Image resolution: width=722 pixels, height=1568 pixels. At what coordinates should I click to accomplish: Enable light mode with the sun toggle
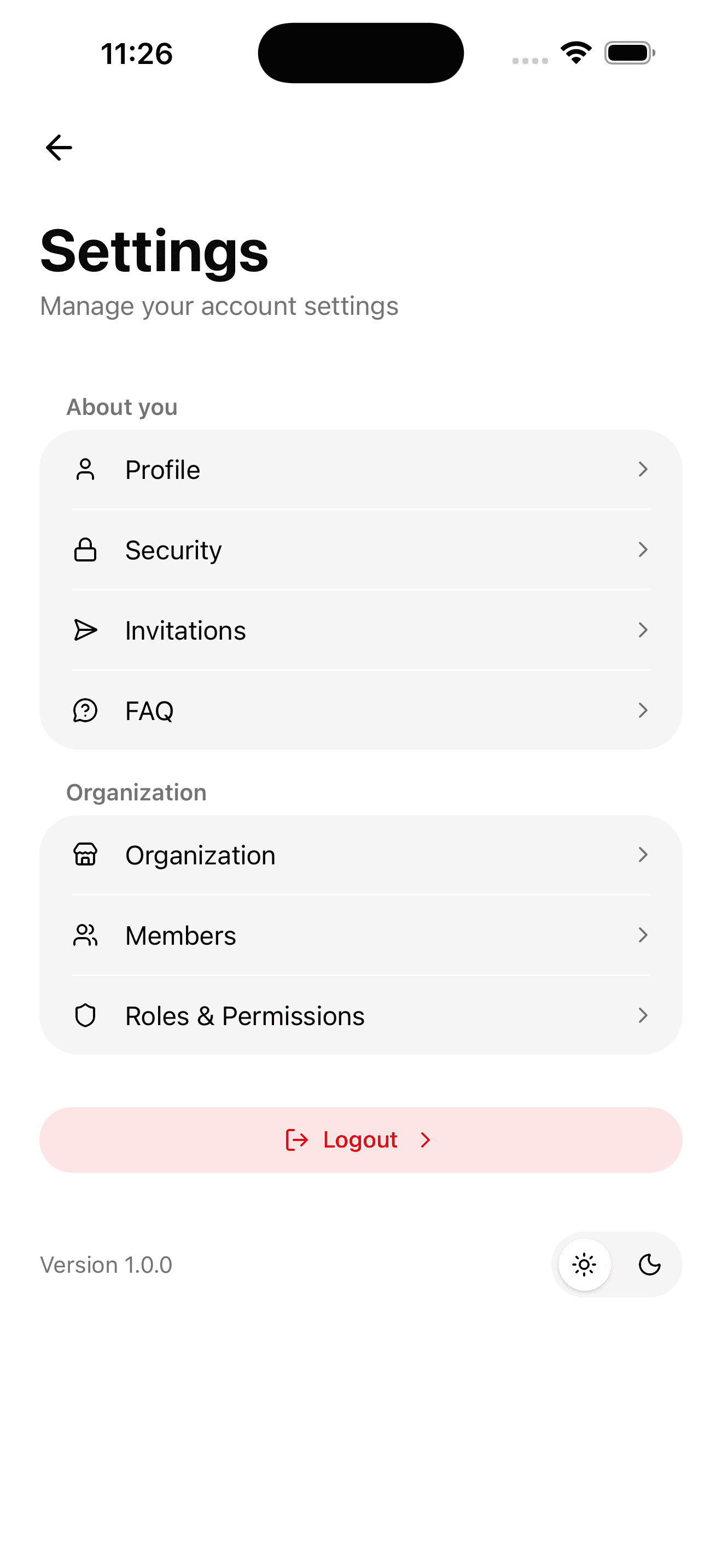pyautogui.click(x=584, y=1264)
